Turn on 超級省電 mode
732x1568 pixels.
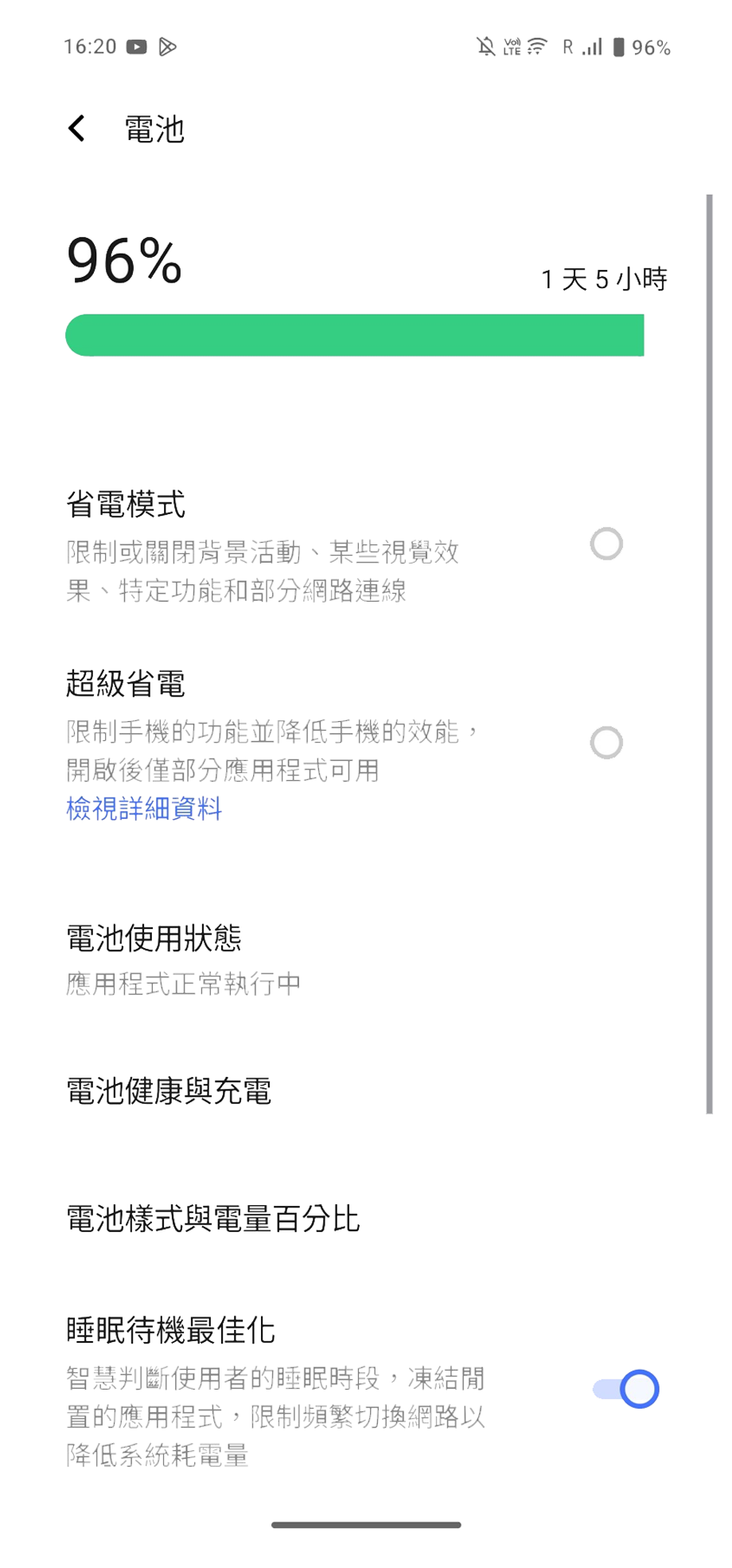point(605,743)
